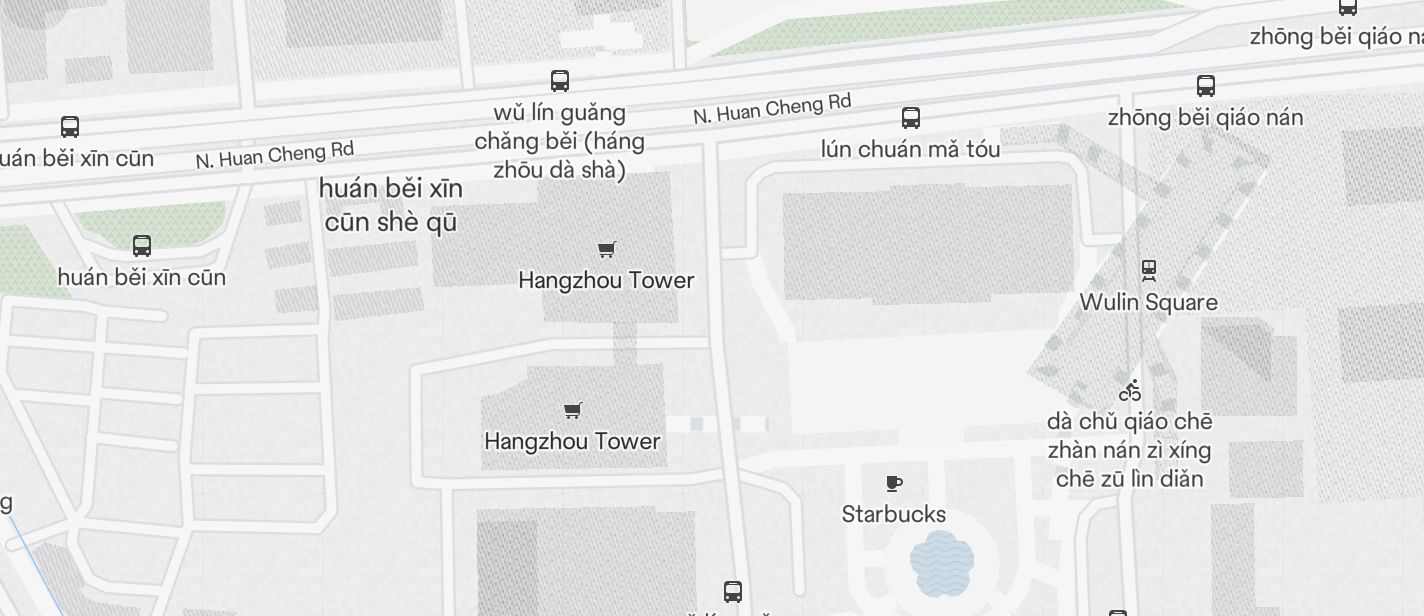1424x616 pixels.
Task: Open the Starbucks cafe marker
Action: 894,484
